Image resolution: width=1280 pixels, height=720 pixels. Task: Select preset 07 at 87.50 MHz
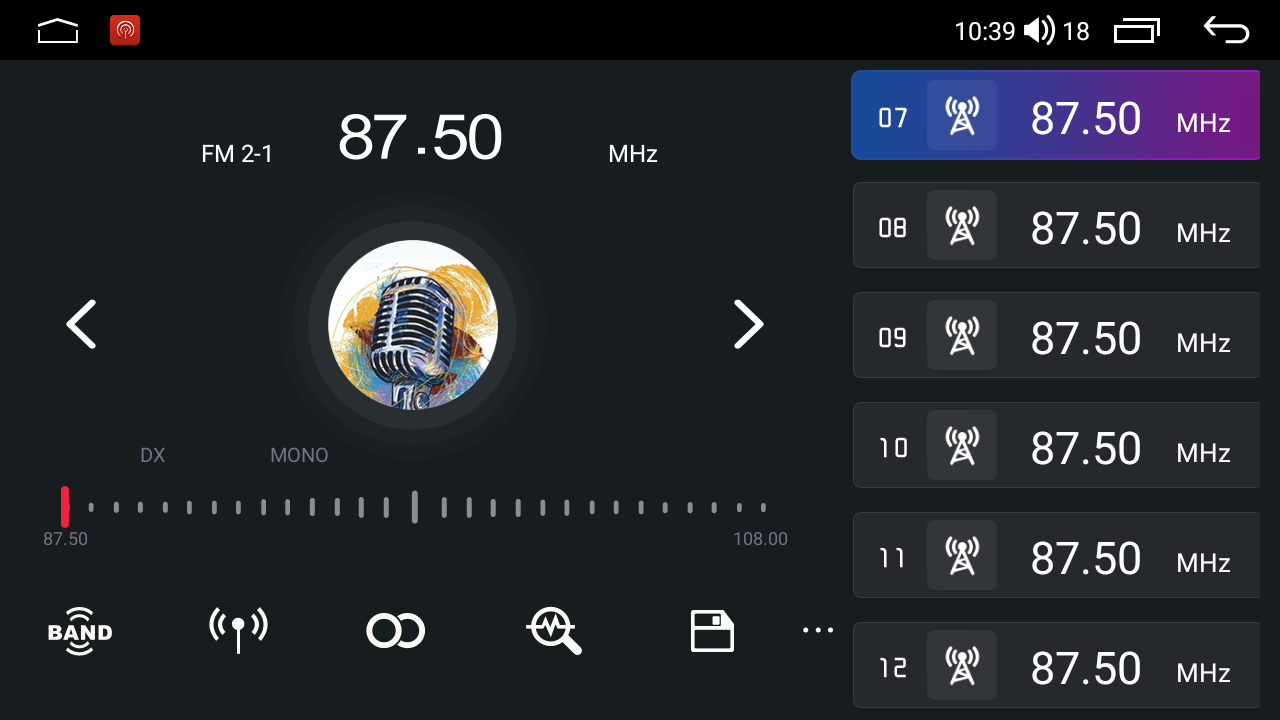click(1055, 115)
